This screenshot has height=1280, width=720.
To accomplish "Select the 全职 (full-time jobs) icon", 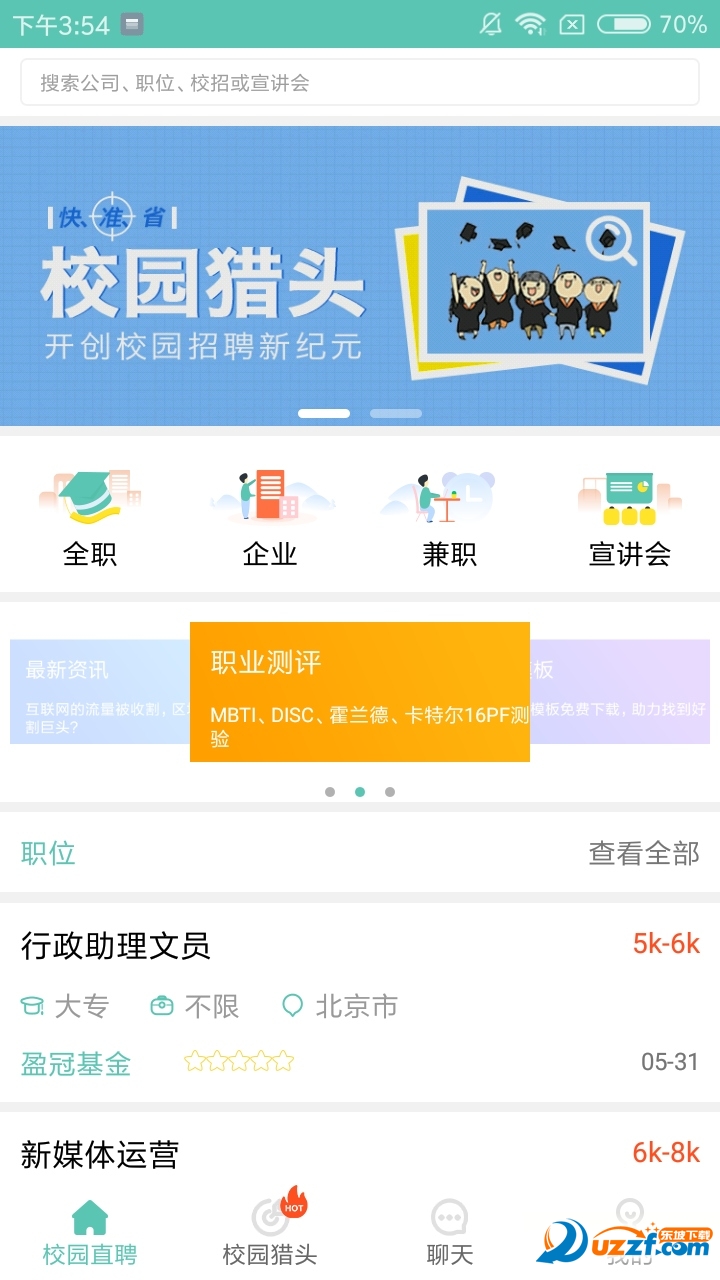I will click(90, 495).
